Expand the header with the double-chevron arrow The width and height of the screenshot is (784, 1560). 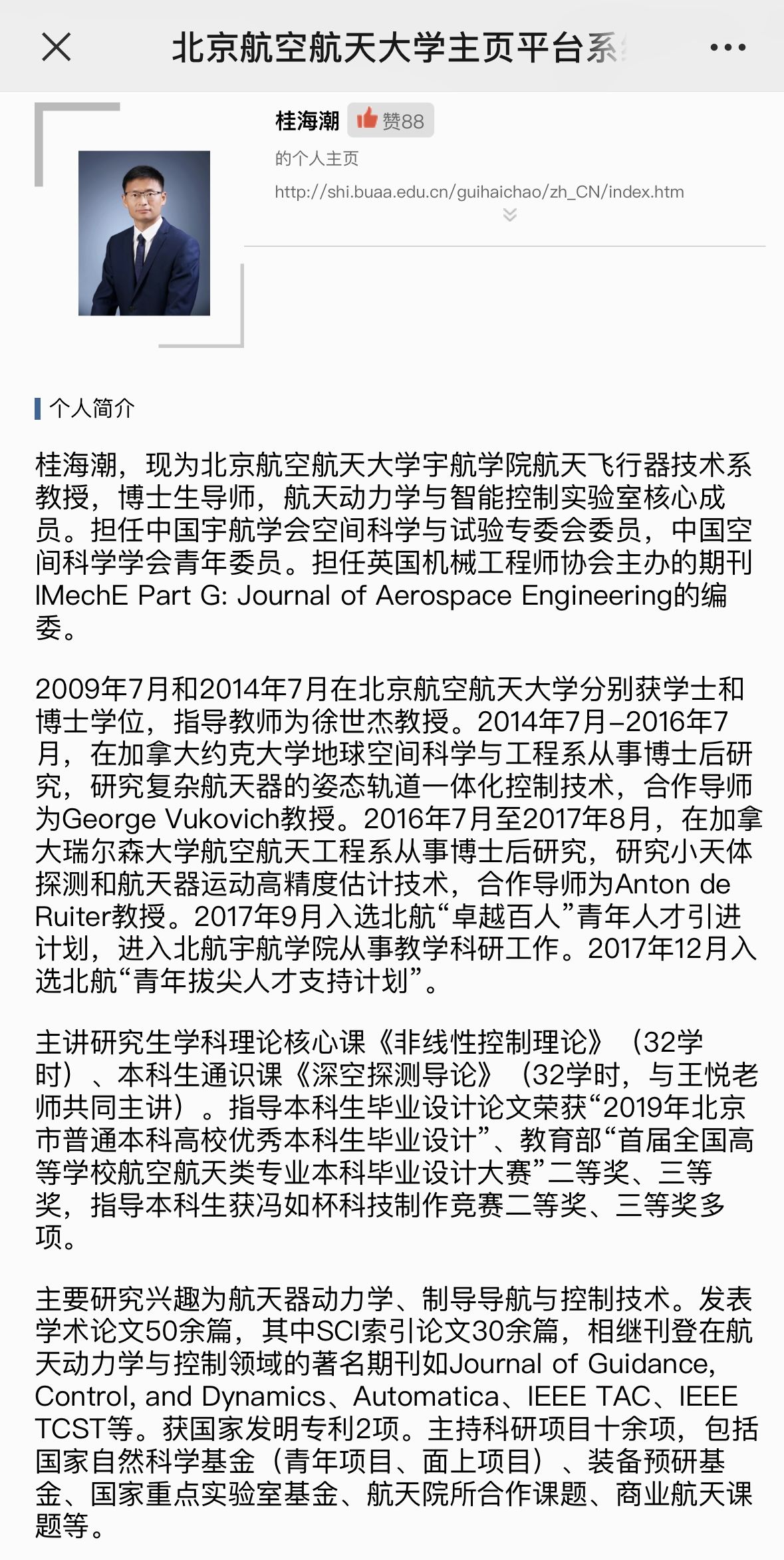pos(510,214)
